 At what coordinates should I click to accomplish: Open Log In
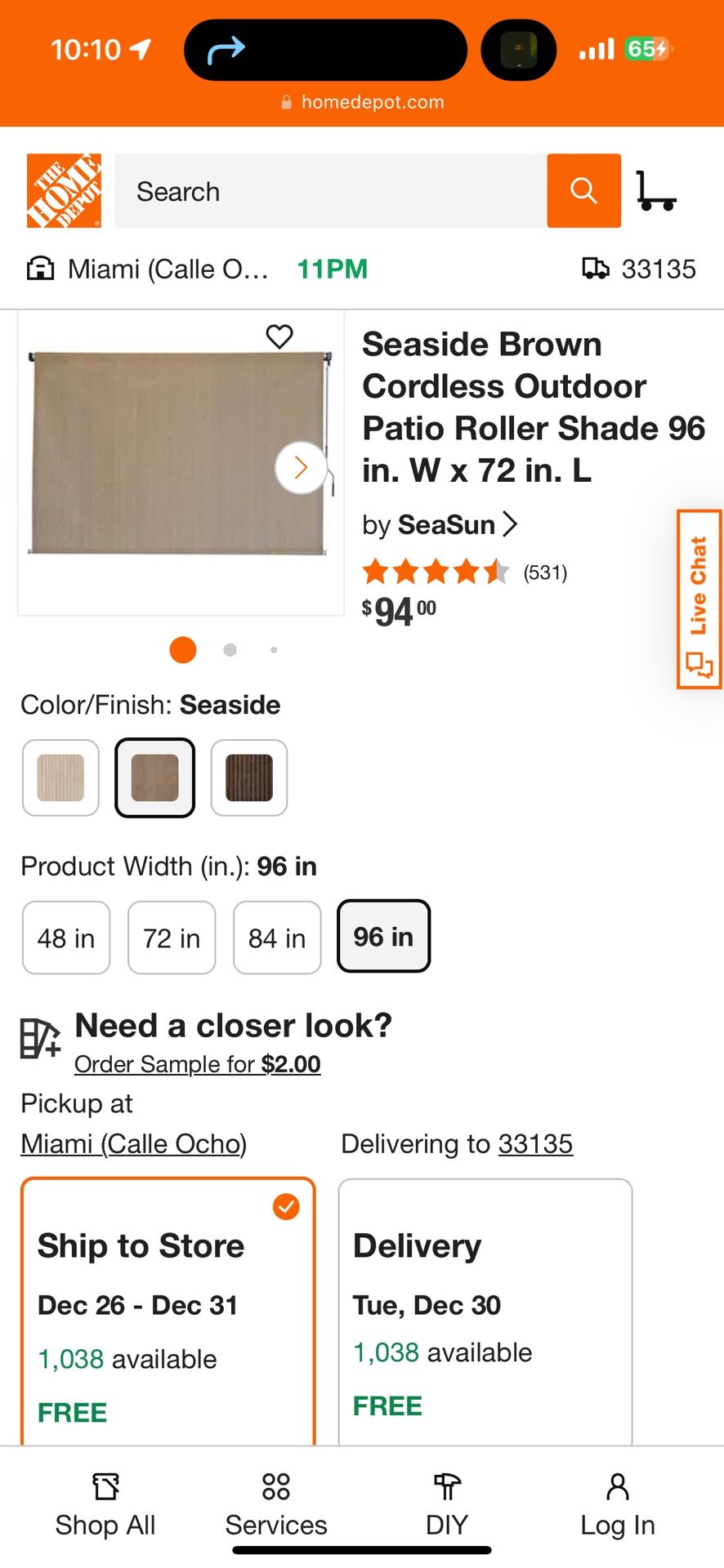coord(618,1504)
